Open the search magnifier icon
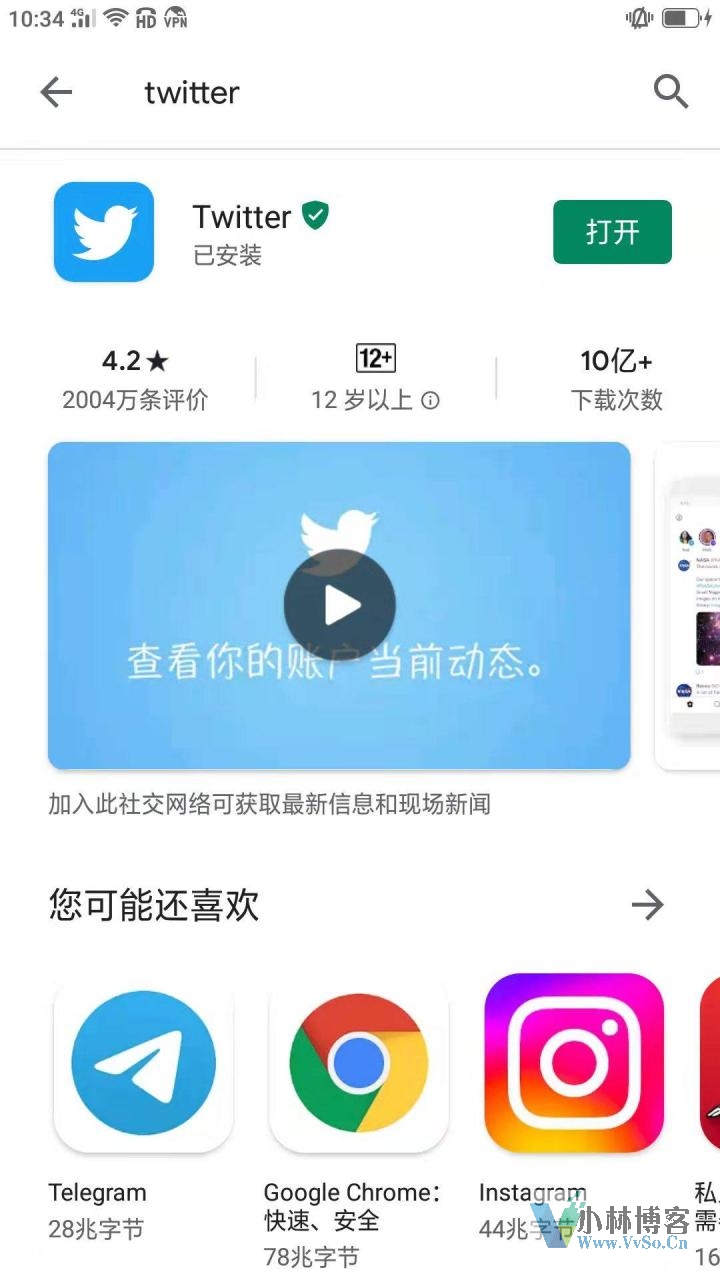The image size is (720, 1280). pos(671,92)
